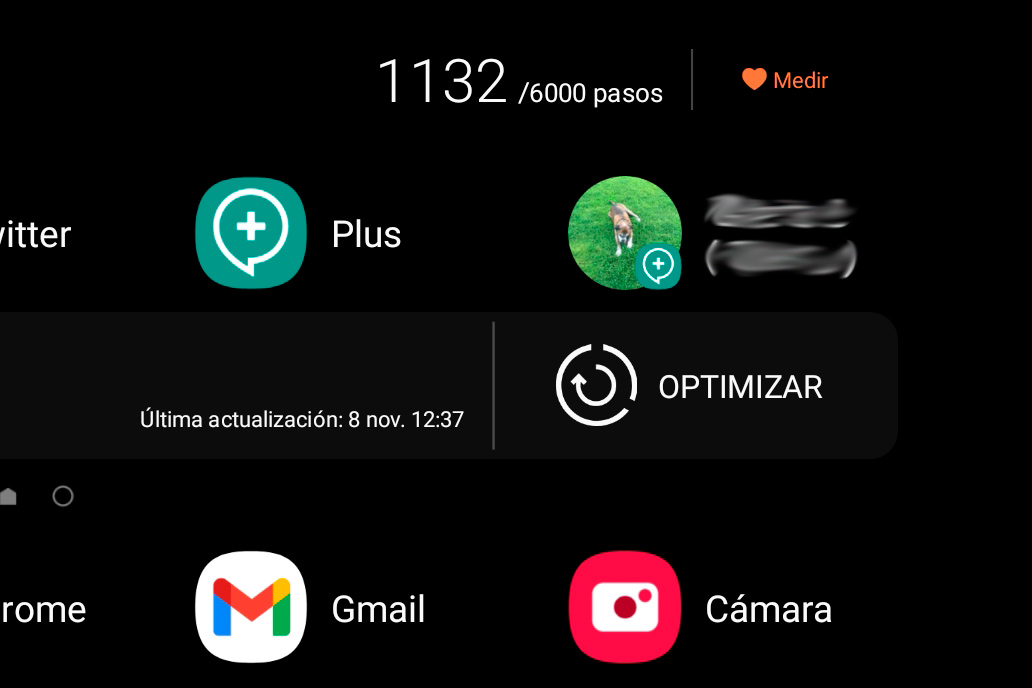Screen dimensions: 1032x688
Task: Open the Chrome browser app
Action: click(x=40, y=609)
